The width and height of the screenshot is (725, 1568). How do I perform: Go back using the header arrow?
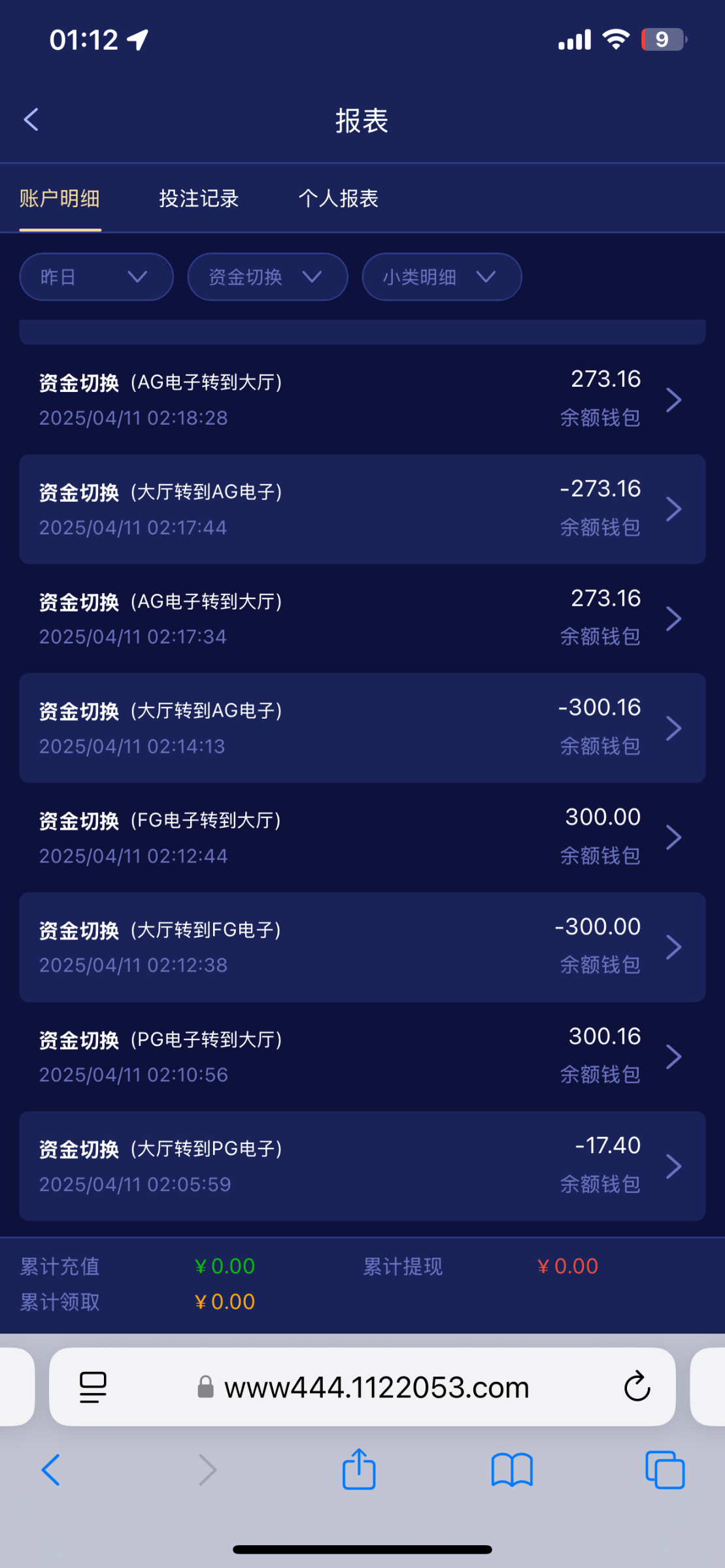click(x=31, y=120)
